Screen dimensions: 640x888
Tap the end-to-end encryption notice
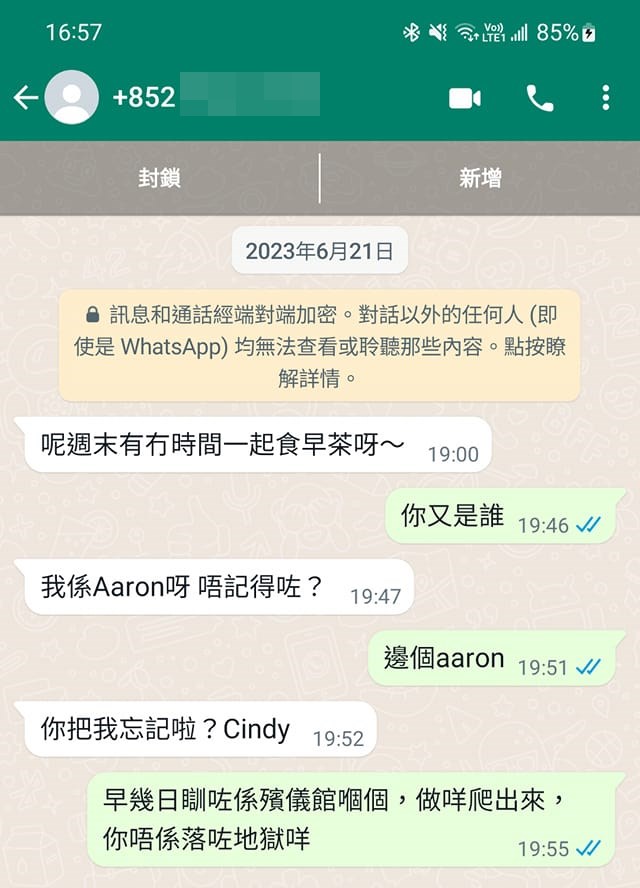click(319, 346)
